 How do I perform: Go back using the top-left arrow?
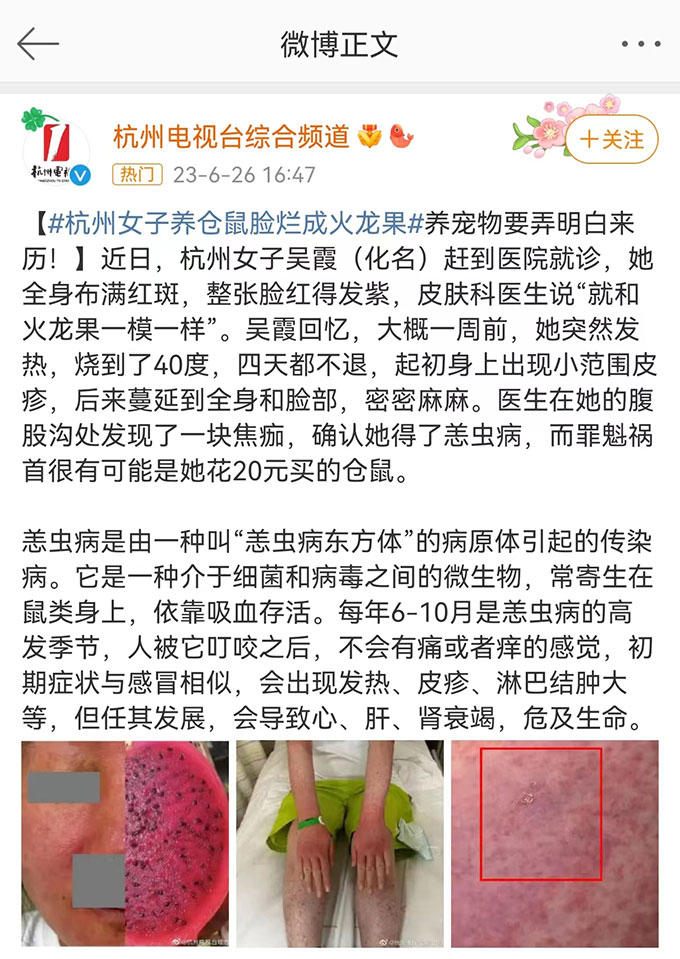click(38, 44)
